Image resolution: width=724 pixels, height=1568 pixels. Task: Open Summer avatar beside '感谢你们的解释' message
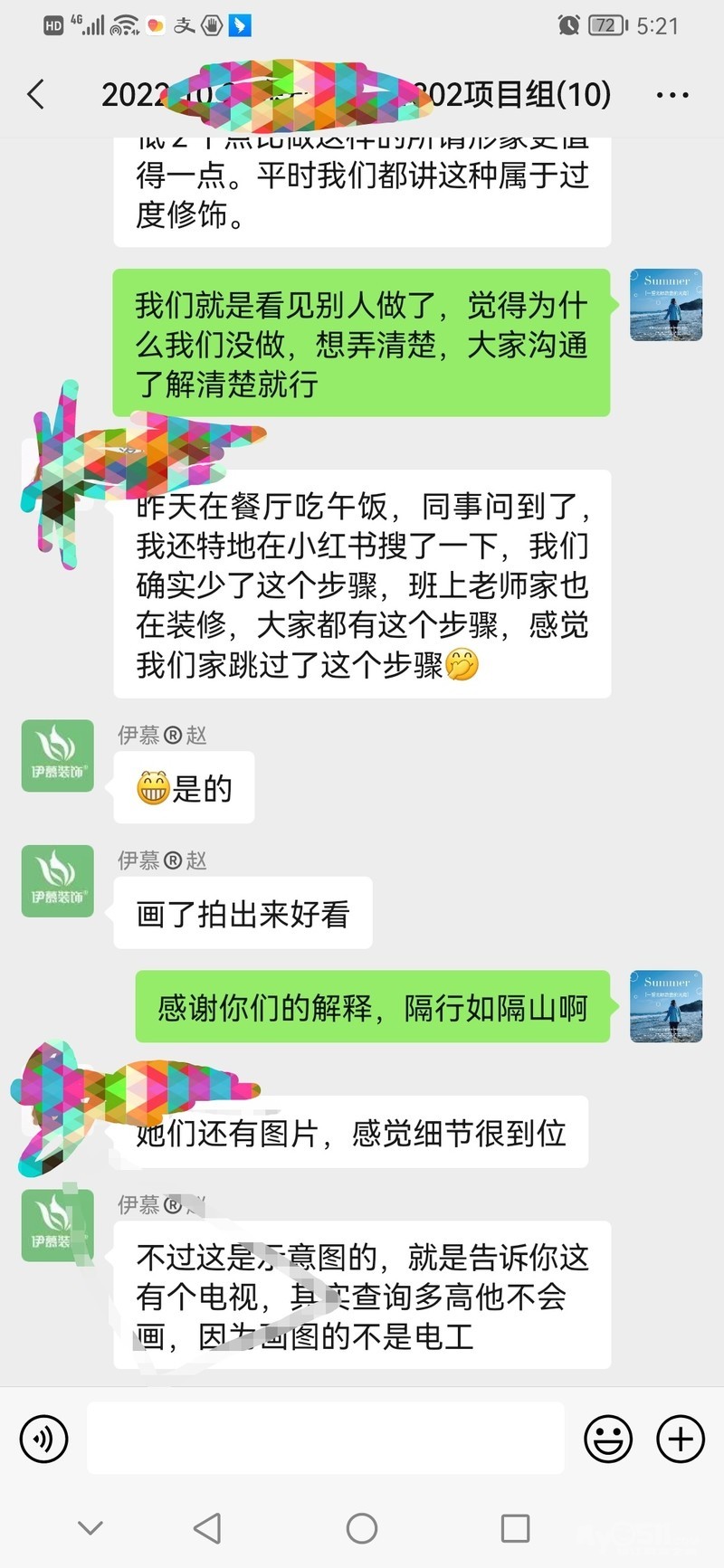[666, 1006]
